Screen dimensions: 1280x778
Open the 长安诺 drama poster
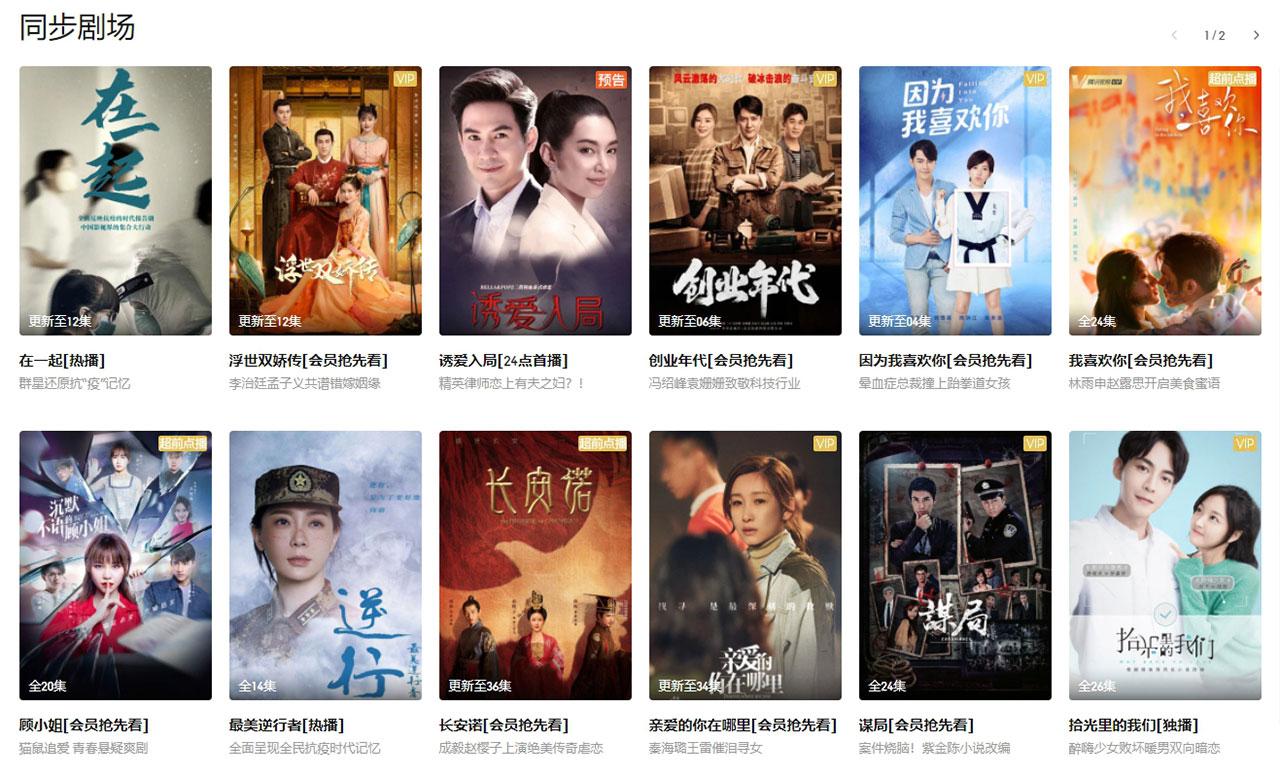click(535, 565)
